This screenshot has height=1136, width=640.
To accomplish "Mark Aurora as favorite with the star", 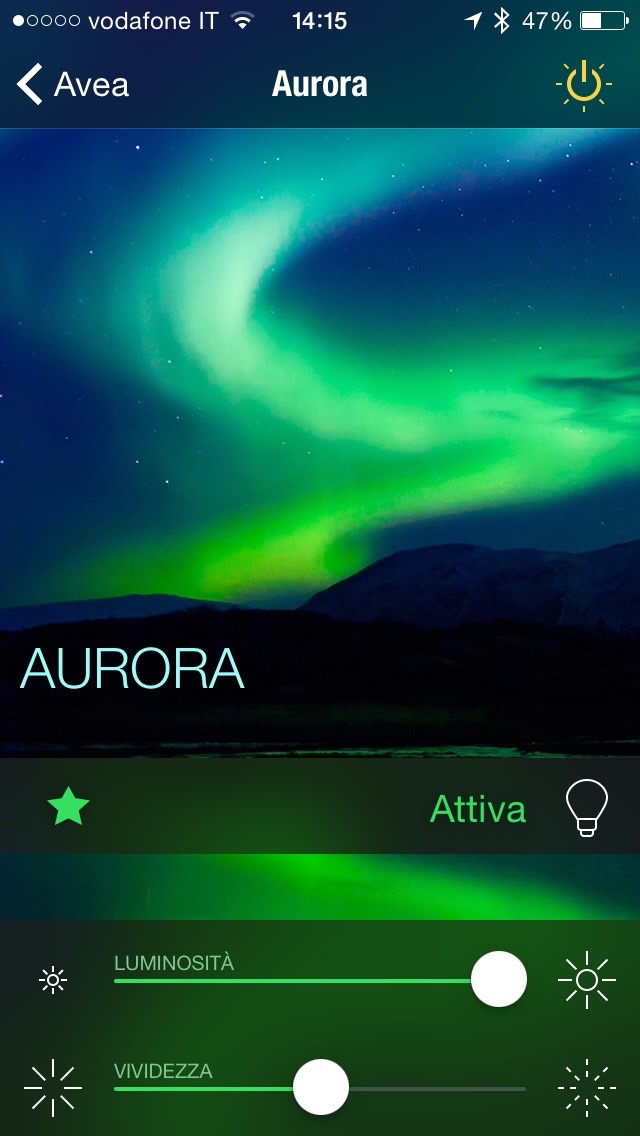I will click(x=68, y=807).
